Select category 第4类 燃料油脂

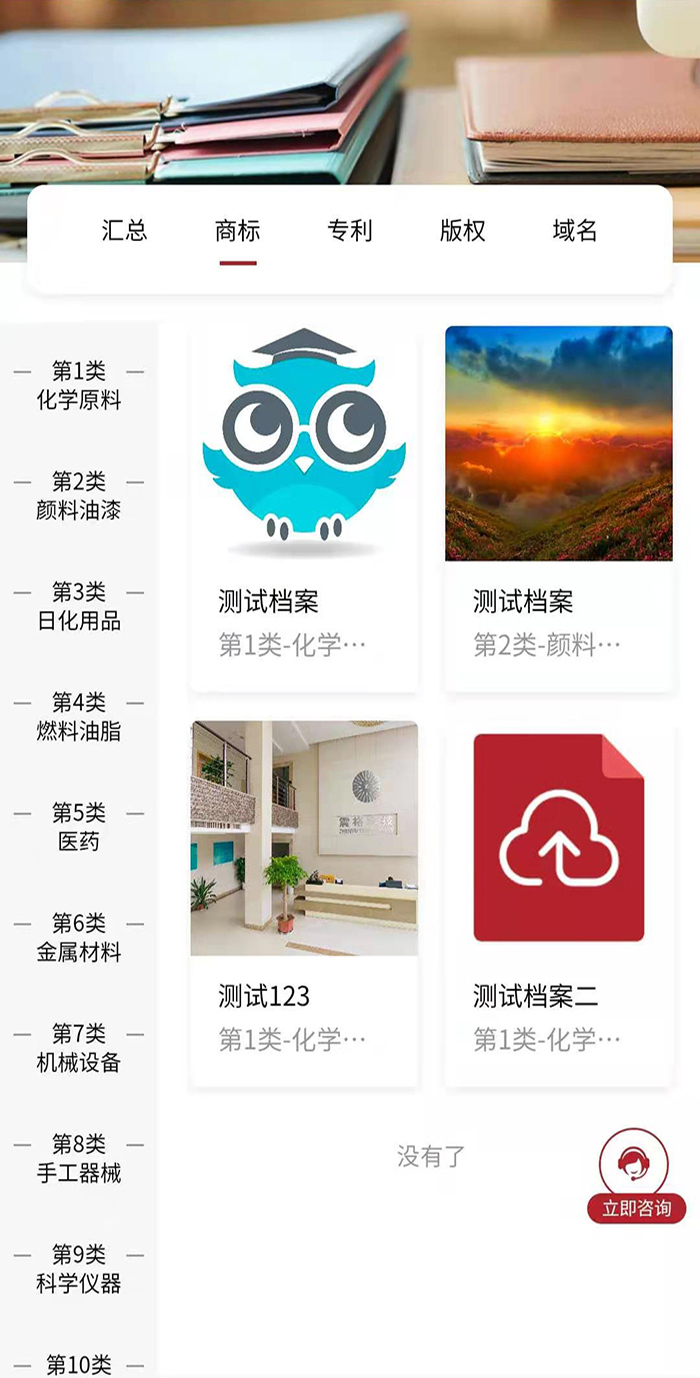(79, 717)
